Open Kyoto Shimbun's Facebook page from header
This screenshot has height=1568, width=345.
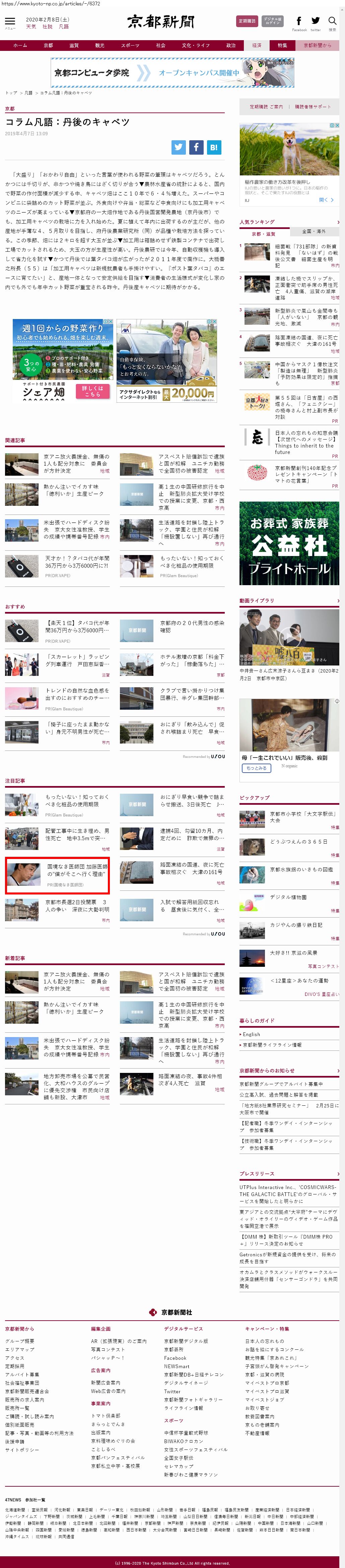coord(299,22)
